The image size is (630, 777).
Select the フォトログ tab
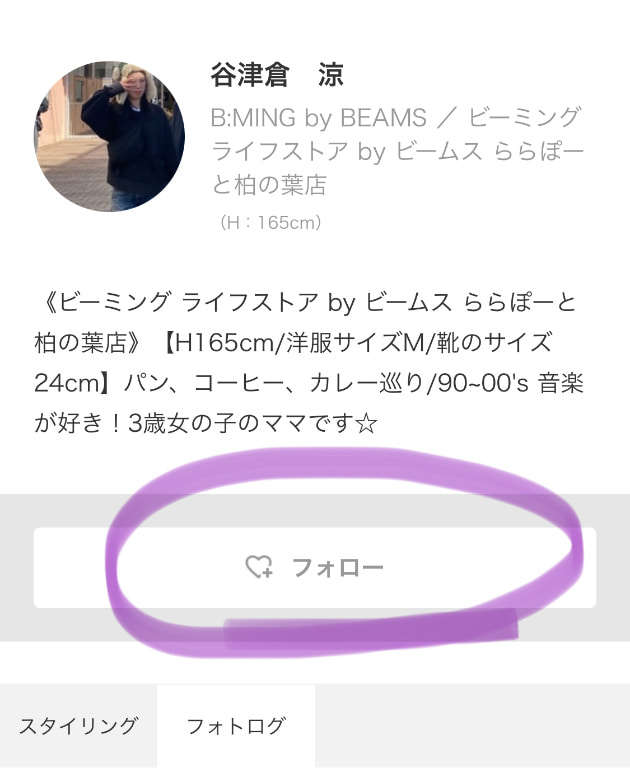point(236,727)
